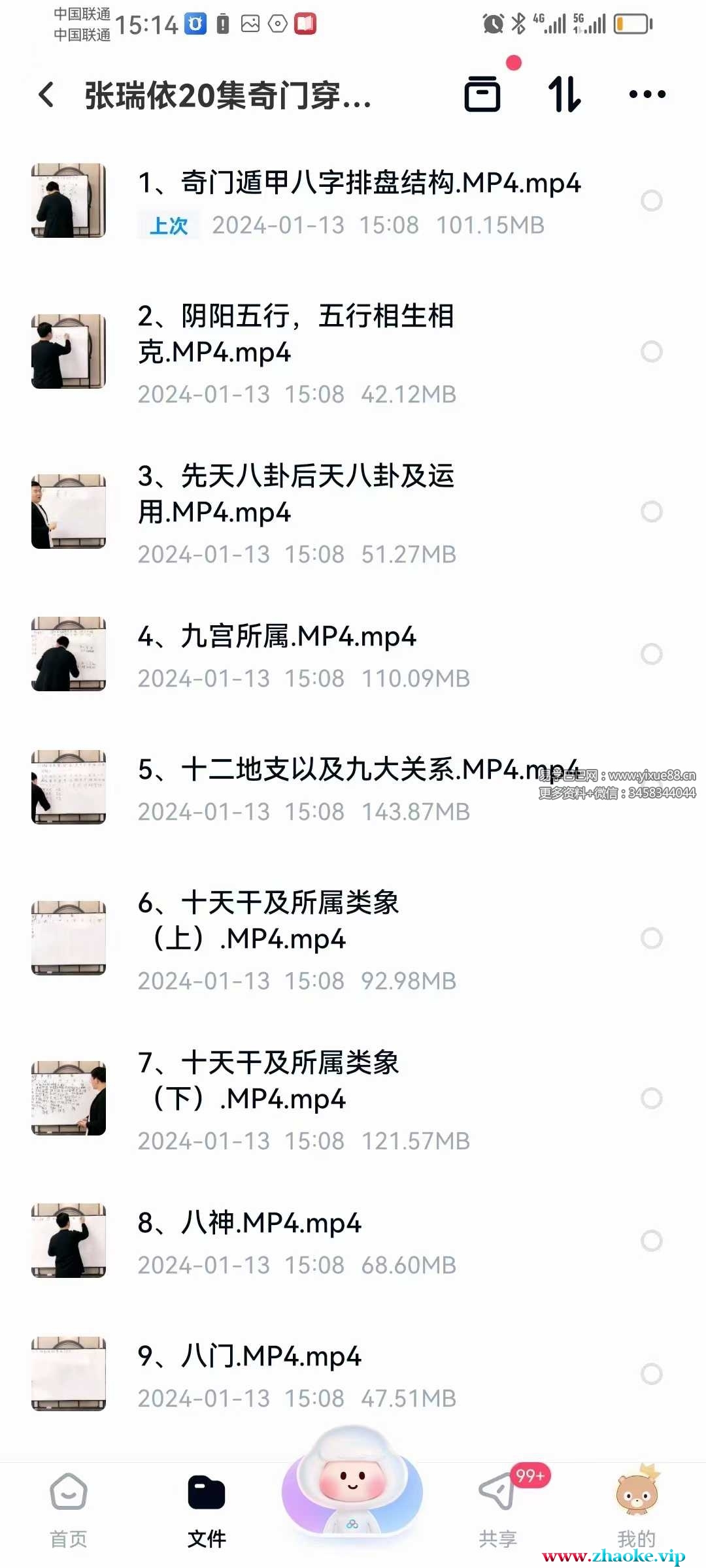Open the three-dot overflow menu
The height and width of the screenshot is (1568, 706).
tap(647, 94)
